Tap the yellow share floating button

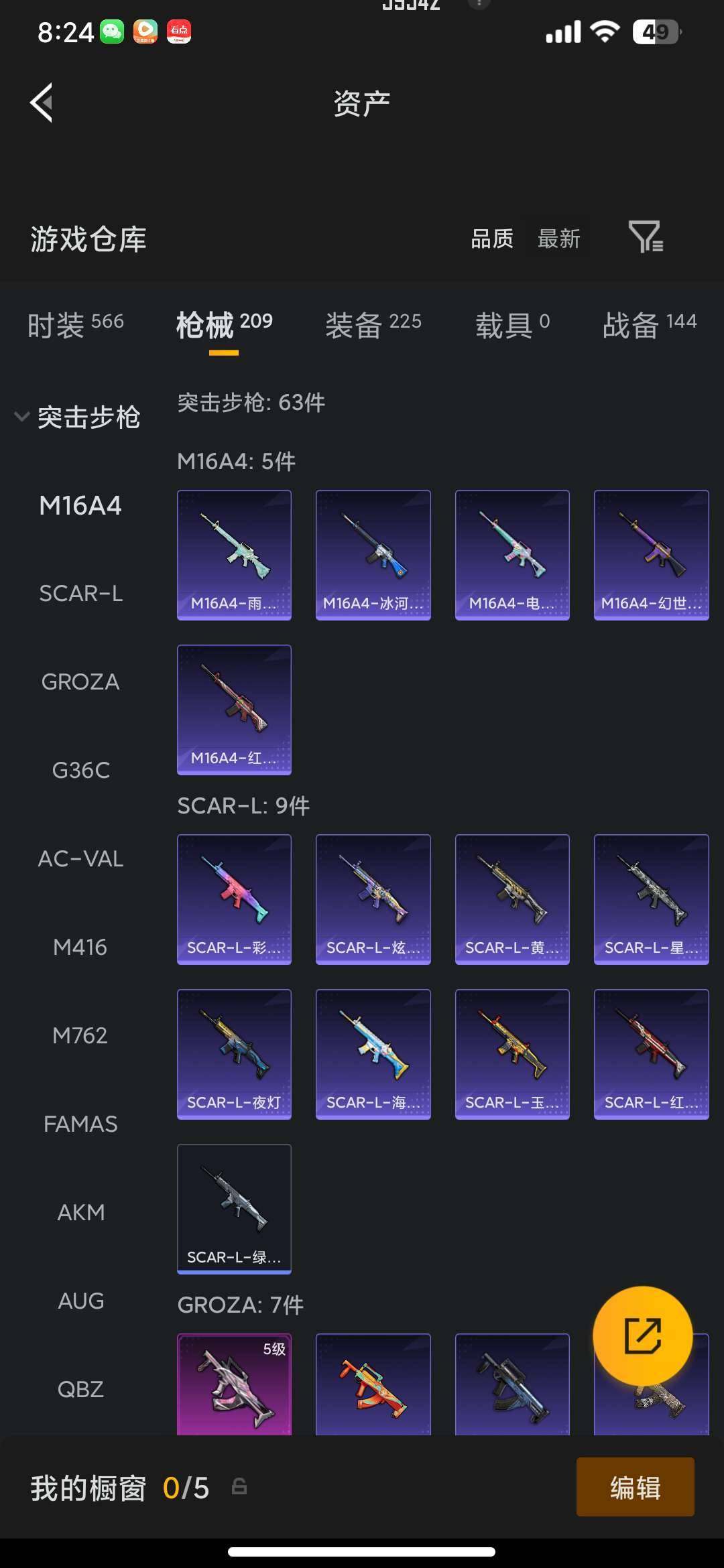pyautogui.click(x=642, y=1335)
